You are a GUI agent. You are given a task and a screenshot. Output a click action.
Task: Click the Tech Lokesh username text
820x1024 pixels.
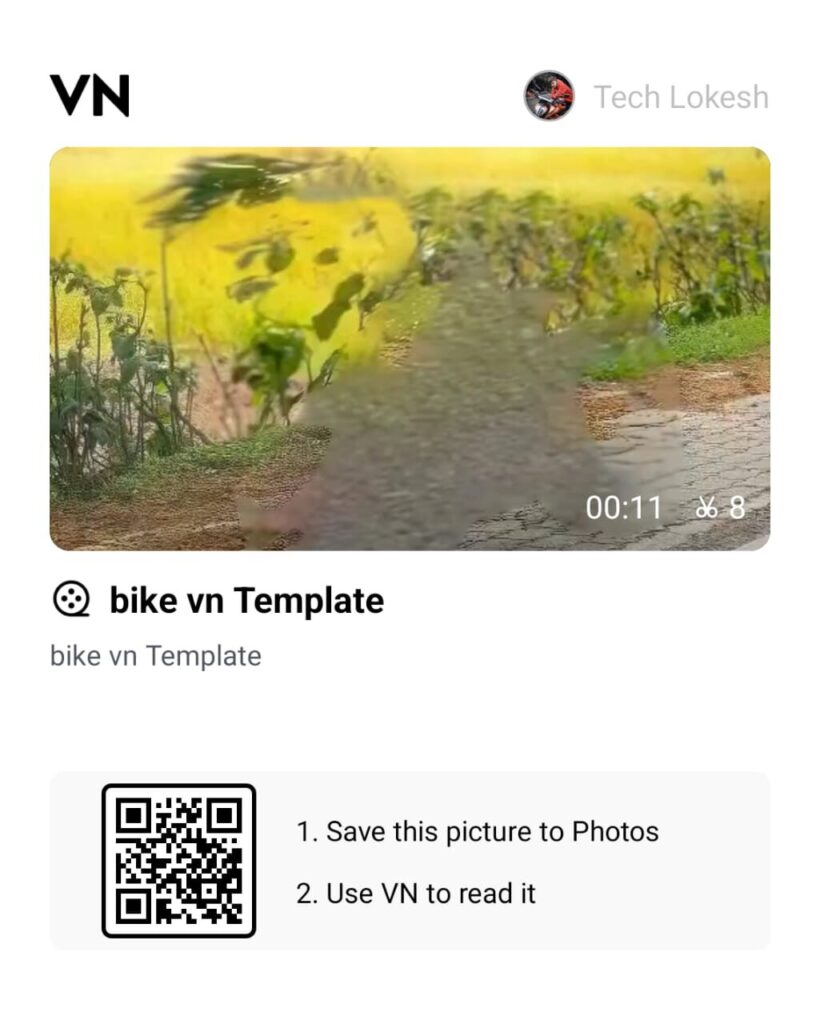click(x=682, y=97)
